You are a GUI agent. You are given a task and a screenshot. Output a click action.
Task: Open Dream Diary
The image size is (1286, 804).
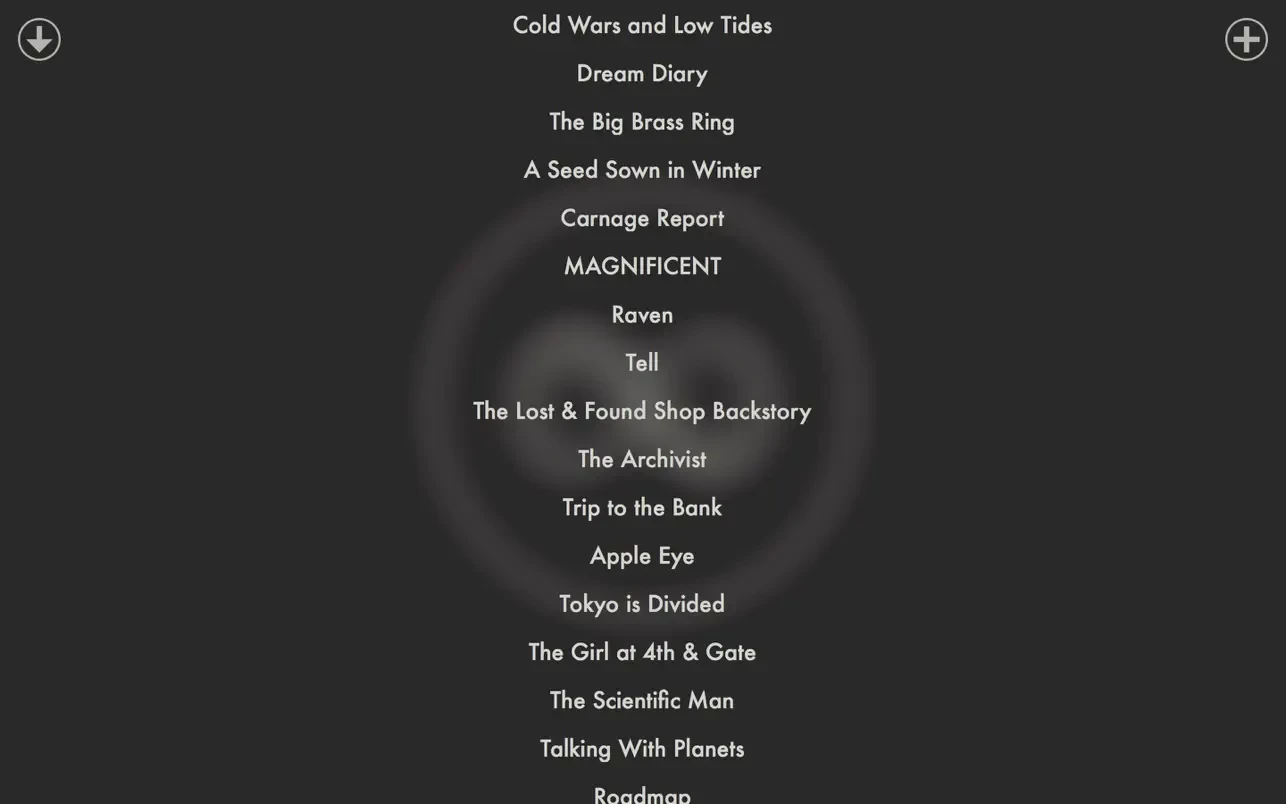click(642, 73)
